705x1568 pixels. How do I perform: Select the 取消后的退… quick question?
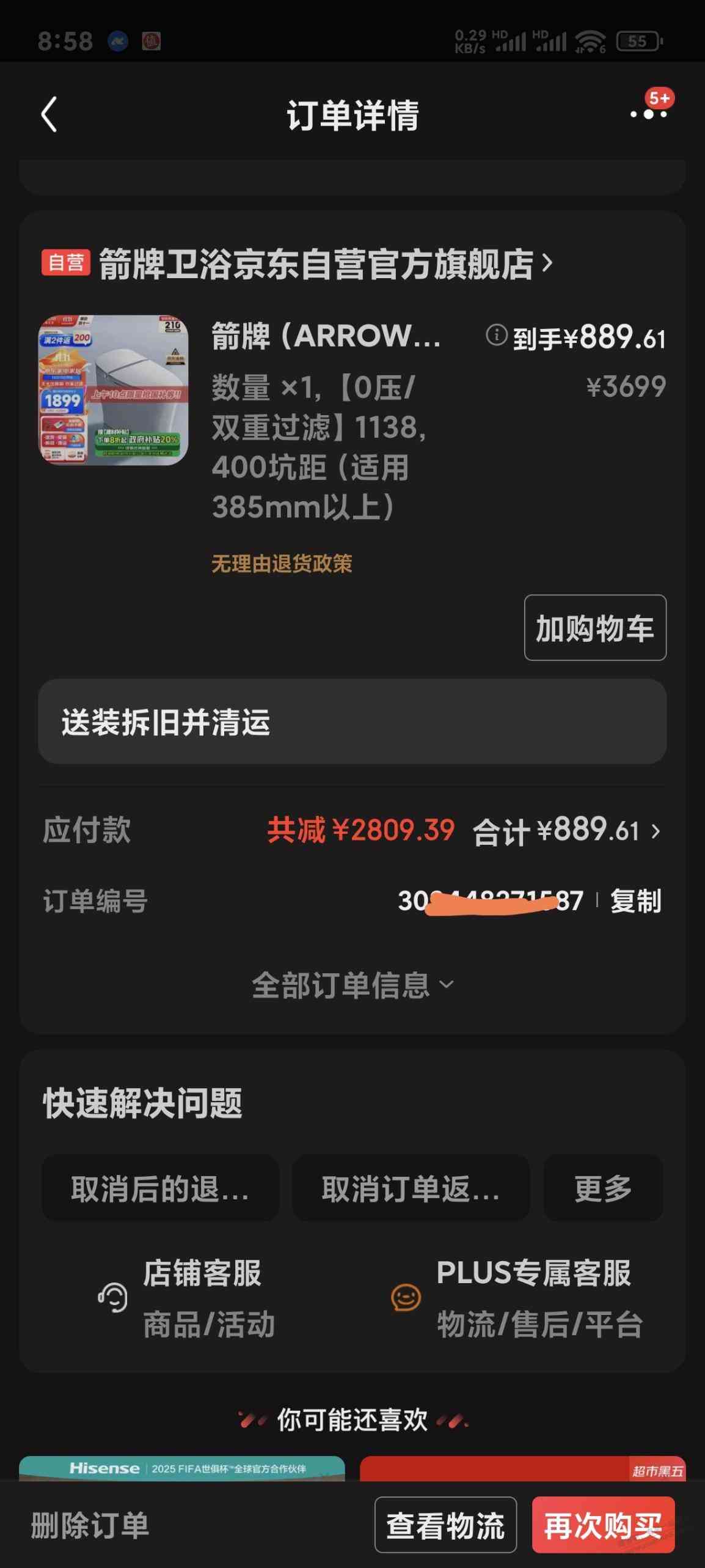(160, 1189)
